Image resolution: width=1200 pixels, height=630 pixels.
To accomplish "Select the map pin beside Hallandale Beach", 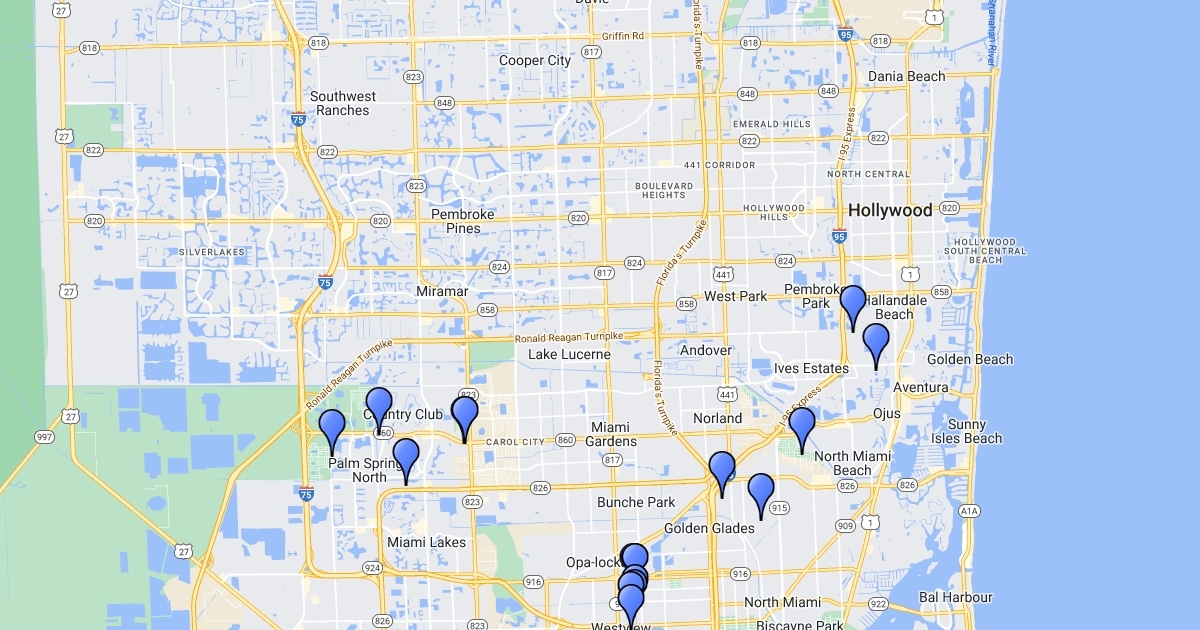I will (852, 302).
